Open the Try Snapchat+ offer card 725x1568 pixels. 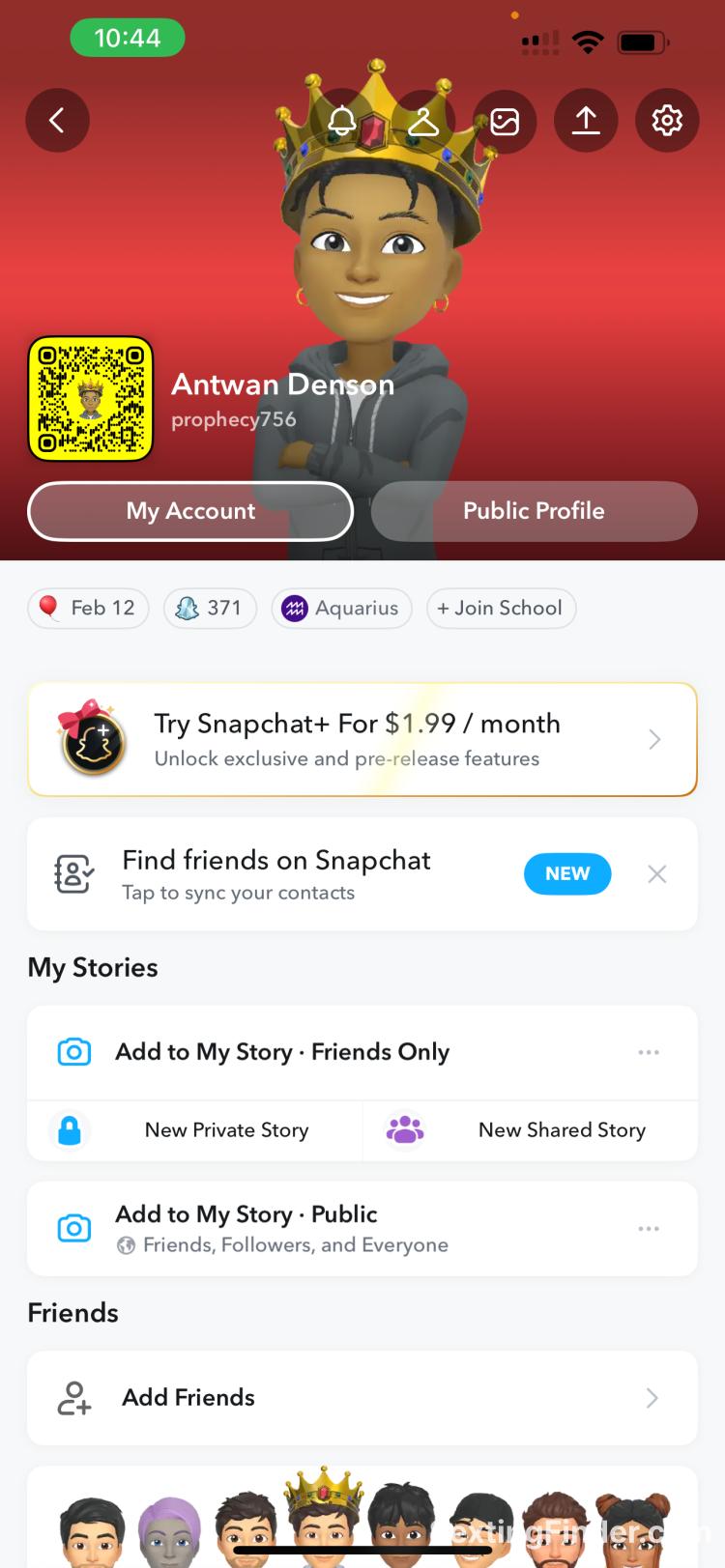362,740
